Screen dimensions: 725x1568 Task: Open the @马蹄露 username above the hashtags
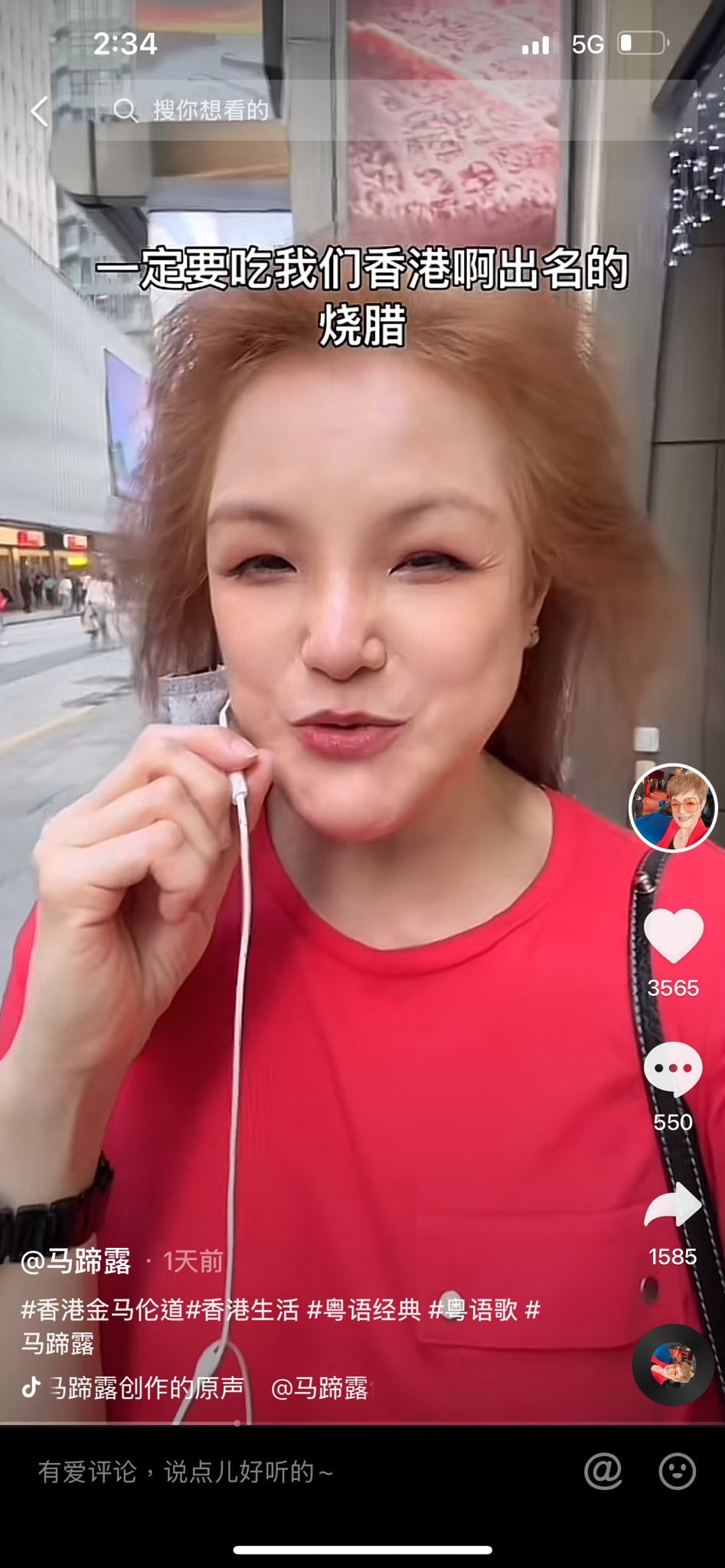76,1261
